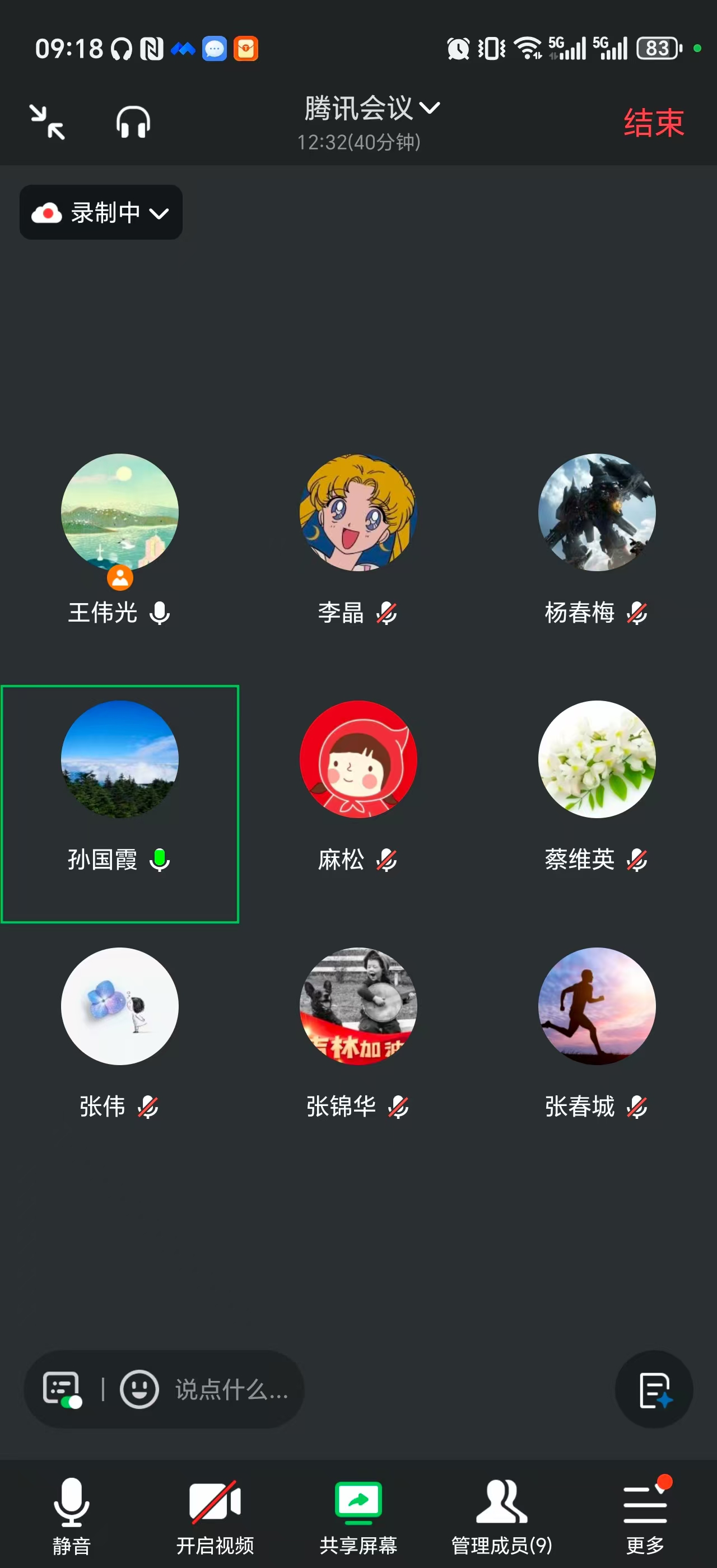Select participant 蔡维英

[597, 760]
